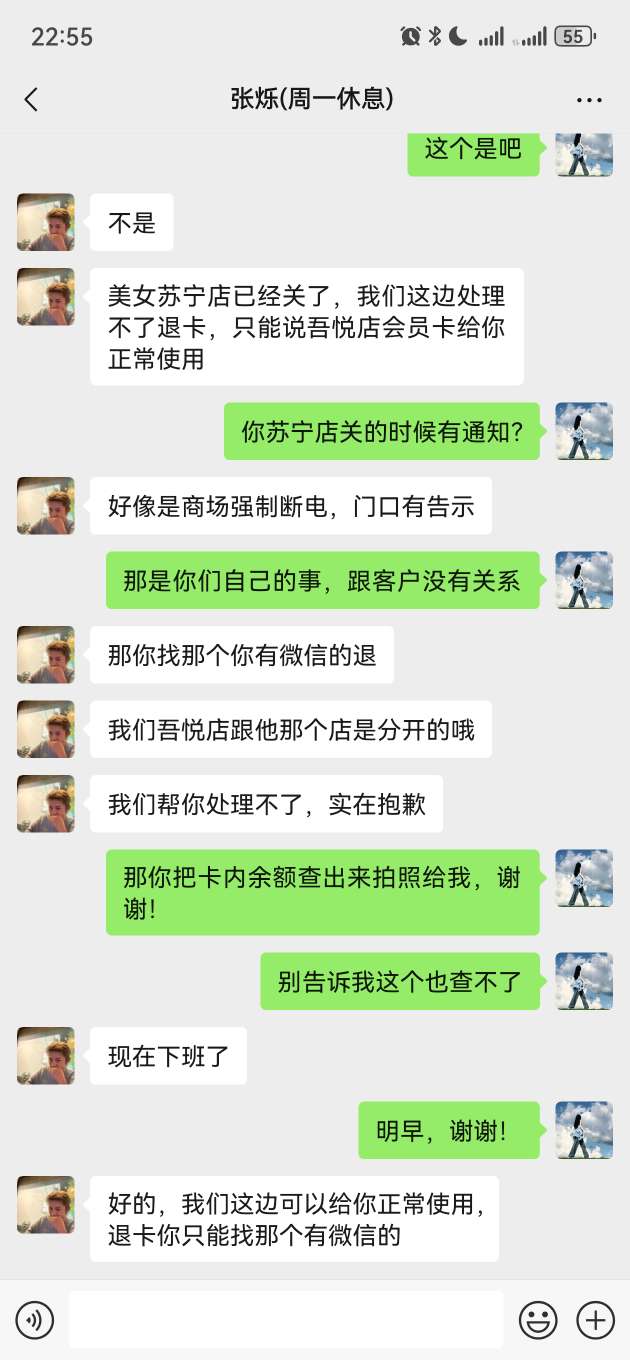
Task: Open the plus attachments menu
Action: pos(596,1320)
